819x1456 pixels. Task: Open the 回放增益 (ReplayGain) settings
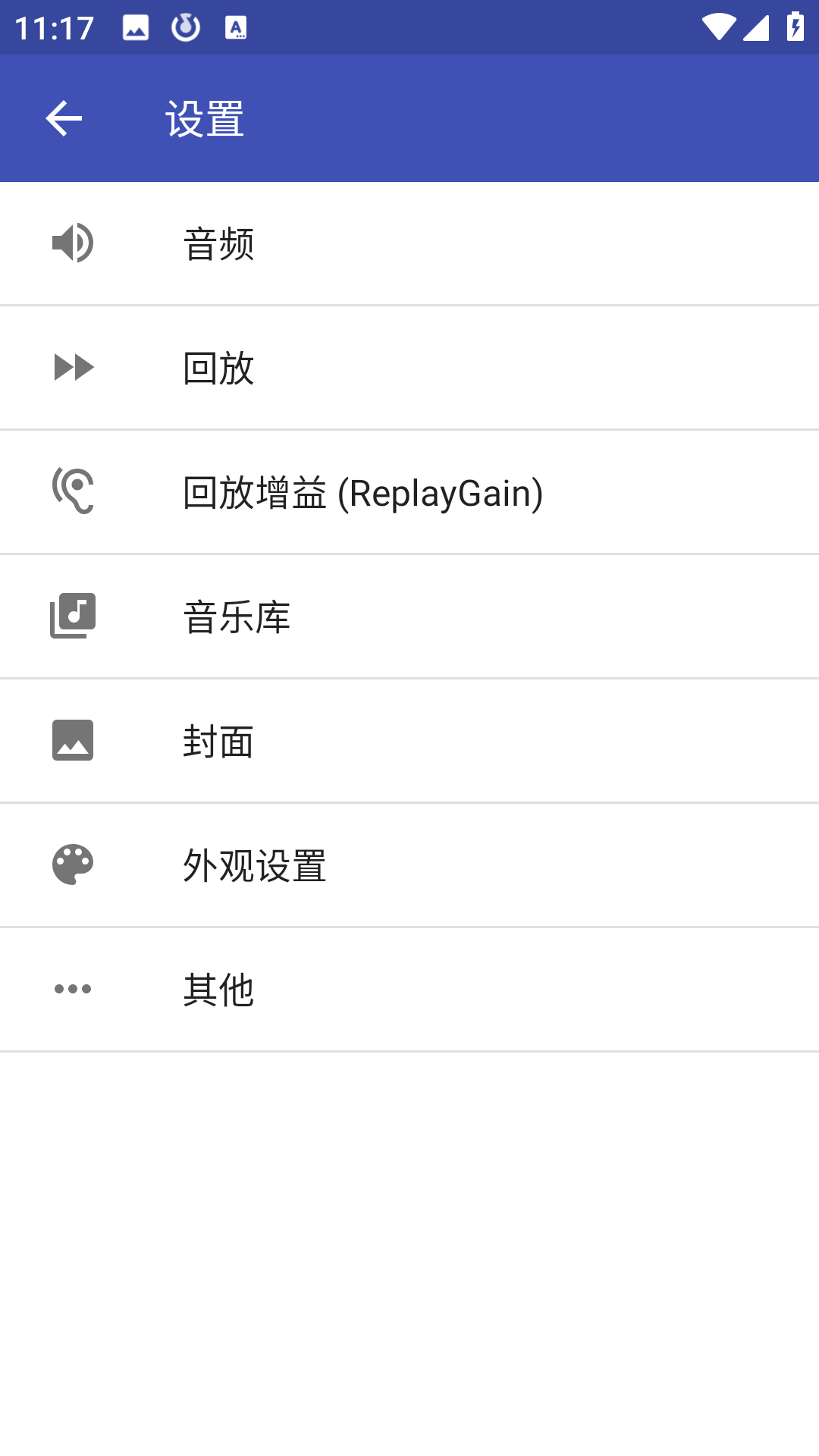(409, 491)
